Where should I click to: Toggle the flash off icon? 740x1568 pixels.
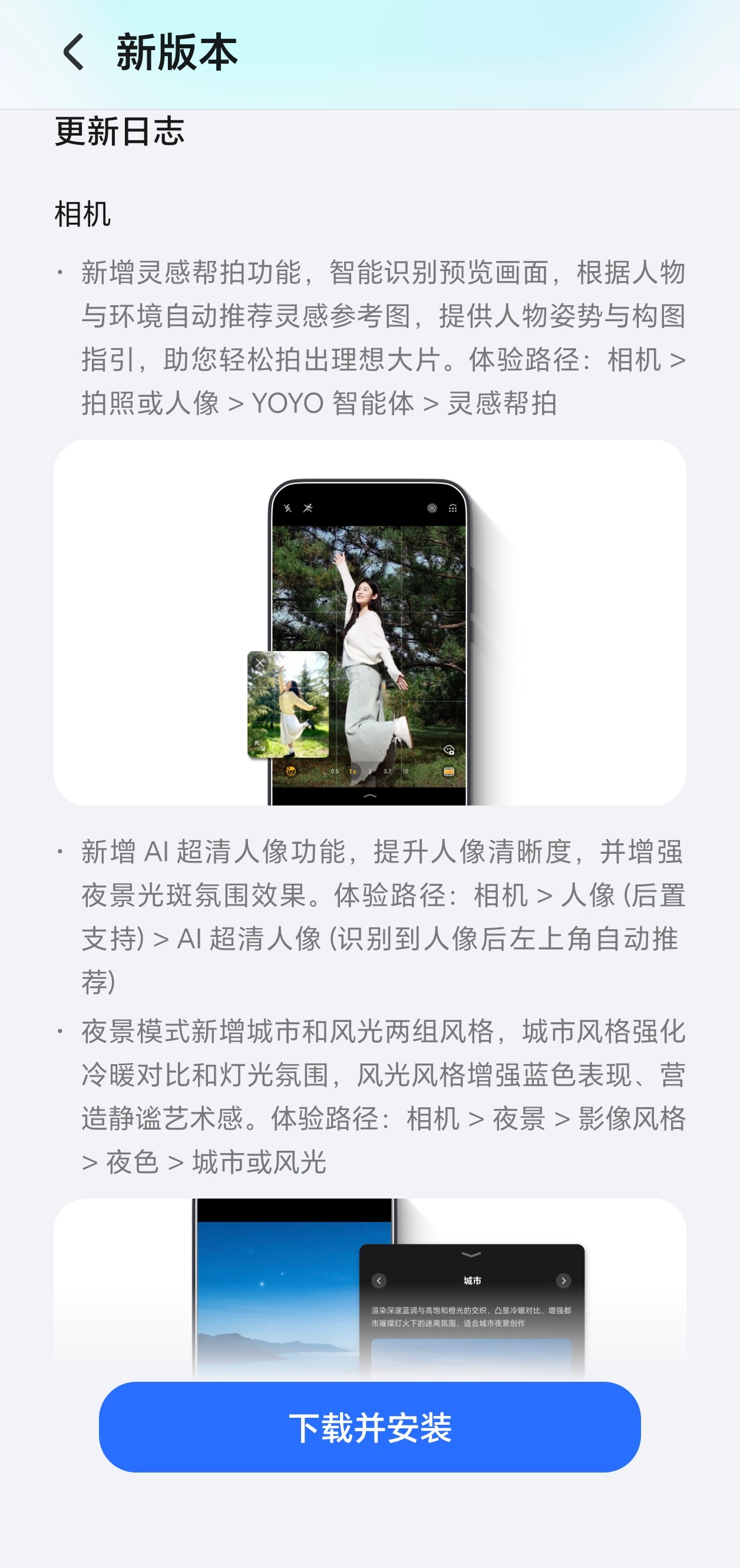point(288,509)
